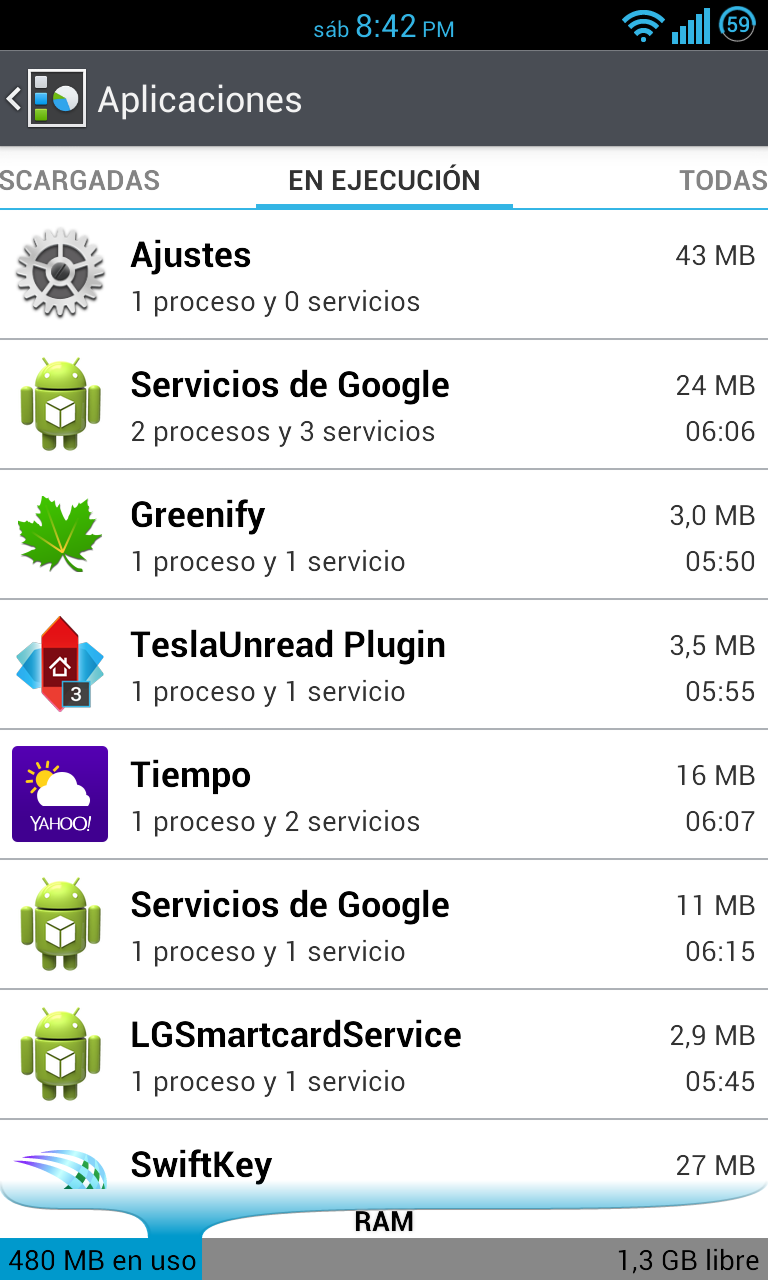Open Servicios de Google using 24 MB
Screen dimensions: 768x1280
click(384, 405)
